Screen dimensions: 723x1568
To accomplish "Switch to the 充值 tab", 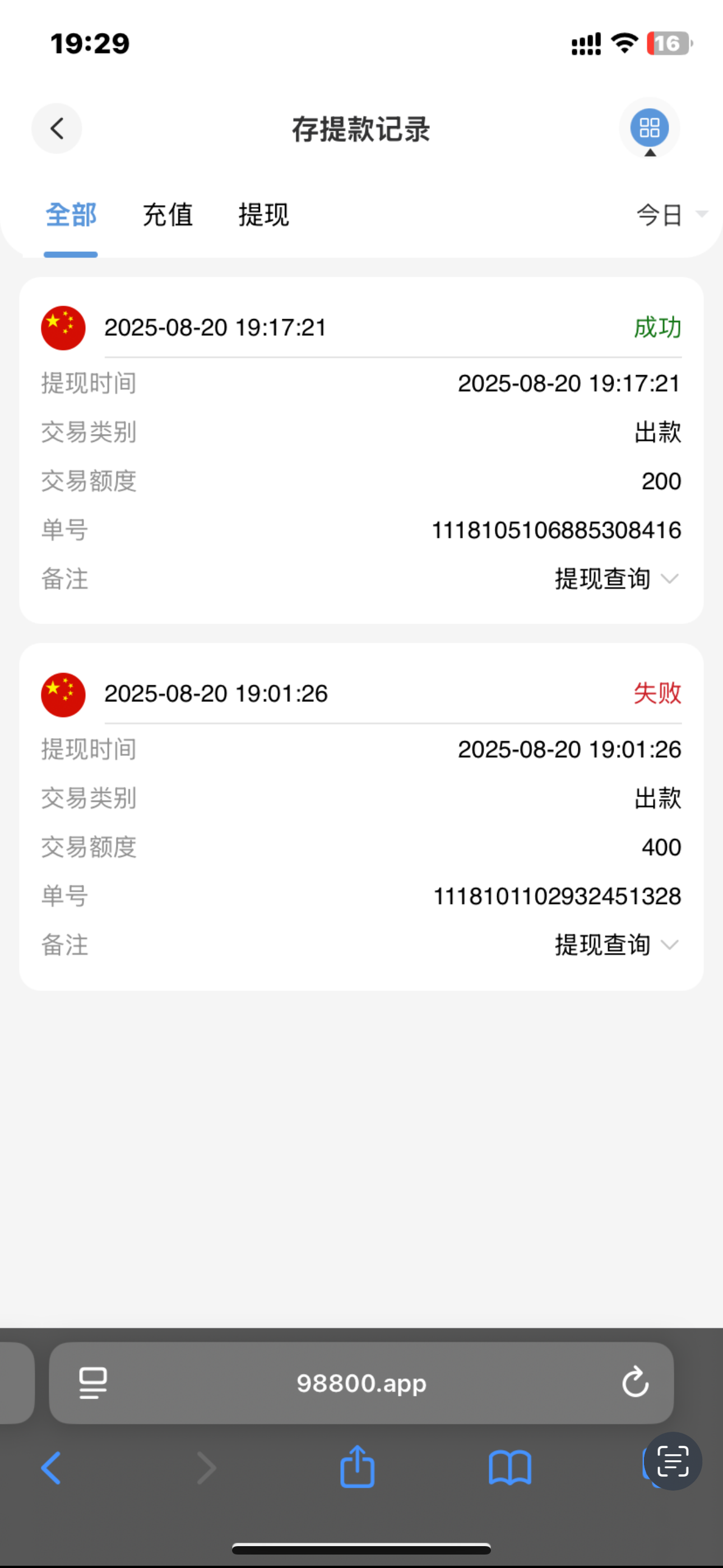I will pyautogui.click(x=168, y=215).
